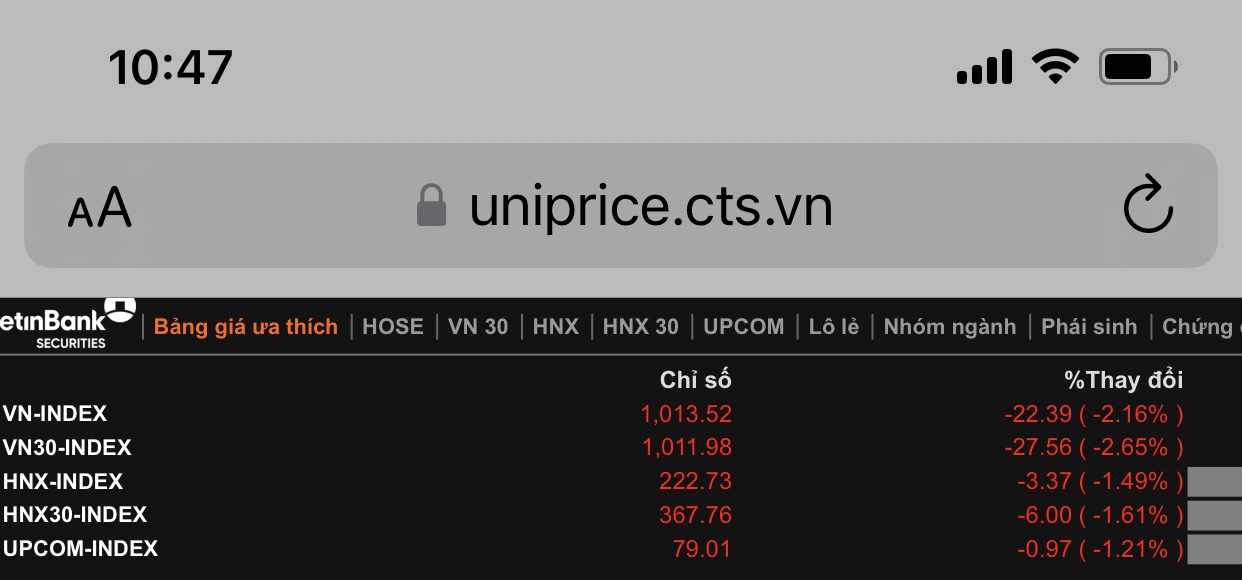Open the HOSE tab
Image resolution: width=1242 pixels, height=580 pixels.
[x=393, y=327]
